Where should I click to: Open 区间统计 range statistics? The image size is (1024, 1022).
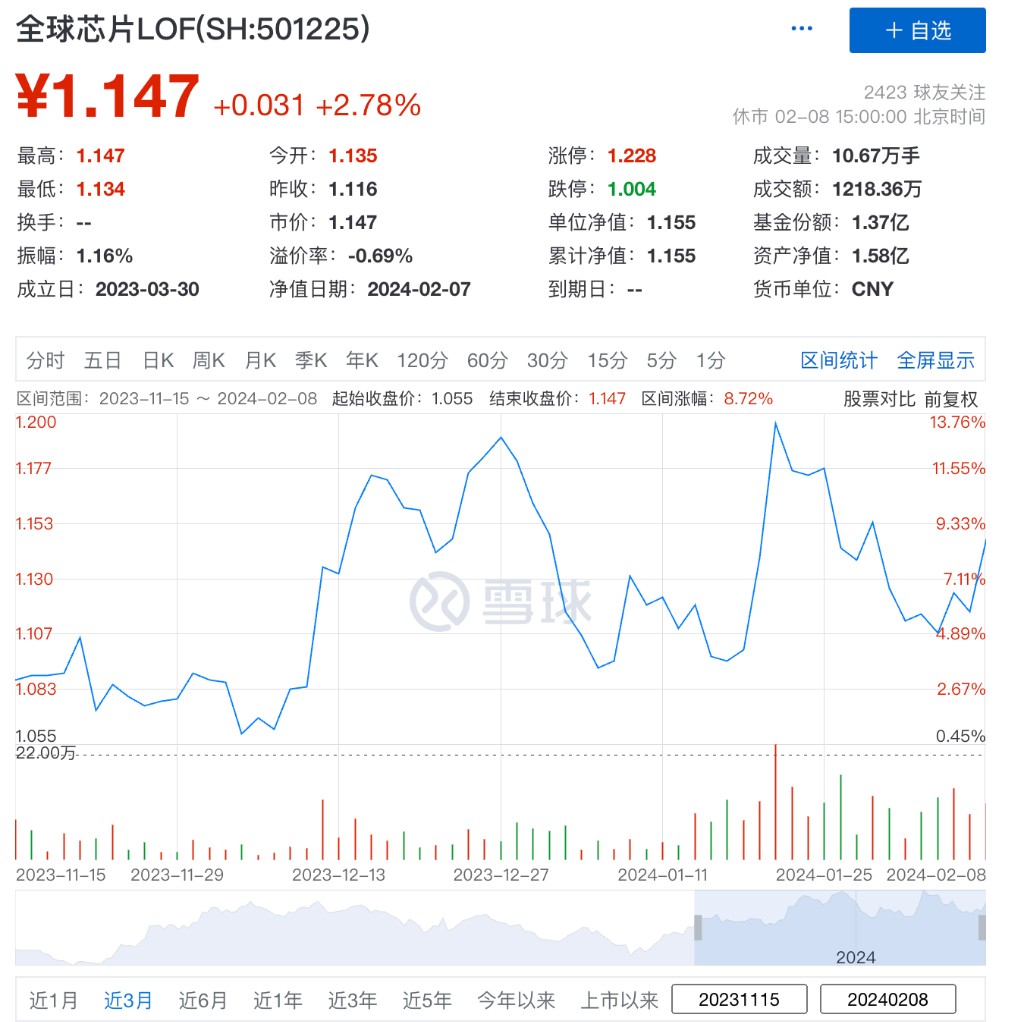tap(839, 361)
